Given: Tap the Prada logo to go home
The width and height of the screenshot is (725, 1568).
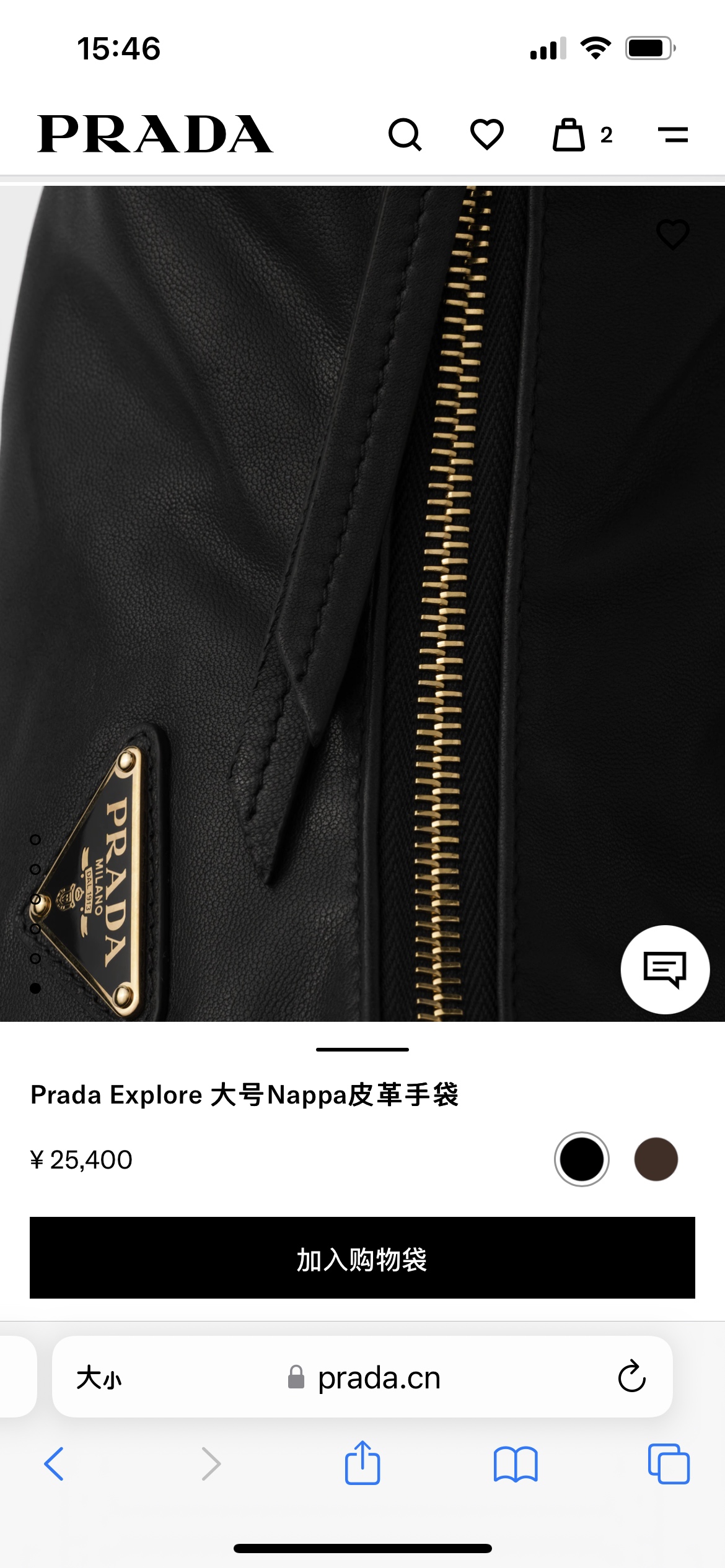Looking at the screenshot, I should click(x=155, y=134).
